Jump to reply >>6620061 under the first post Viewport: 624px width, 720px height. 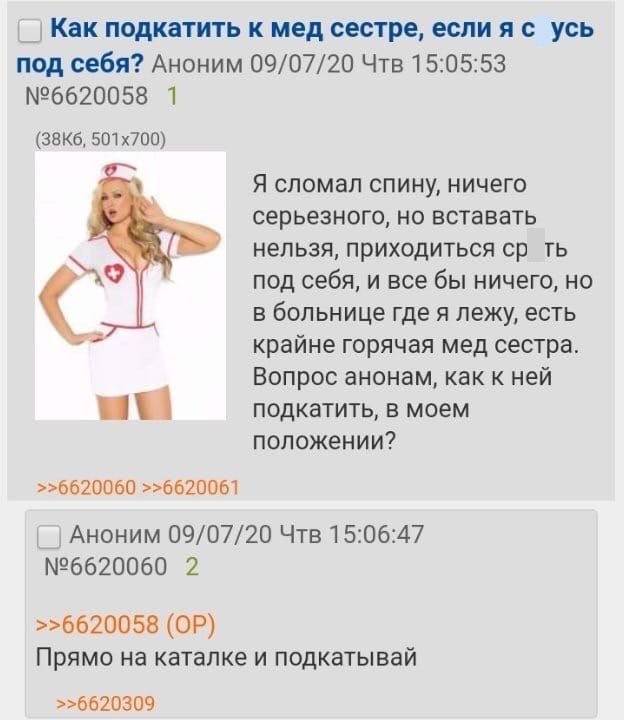(190, 487)
